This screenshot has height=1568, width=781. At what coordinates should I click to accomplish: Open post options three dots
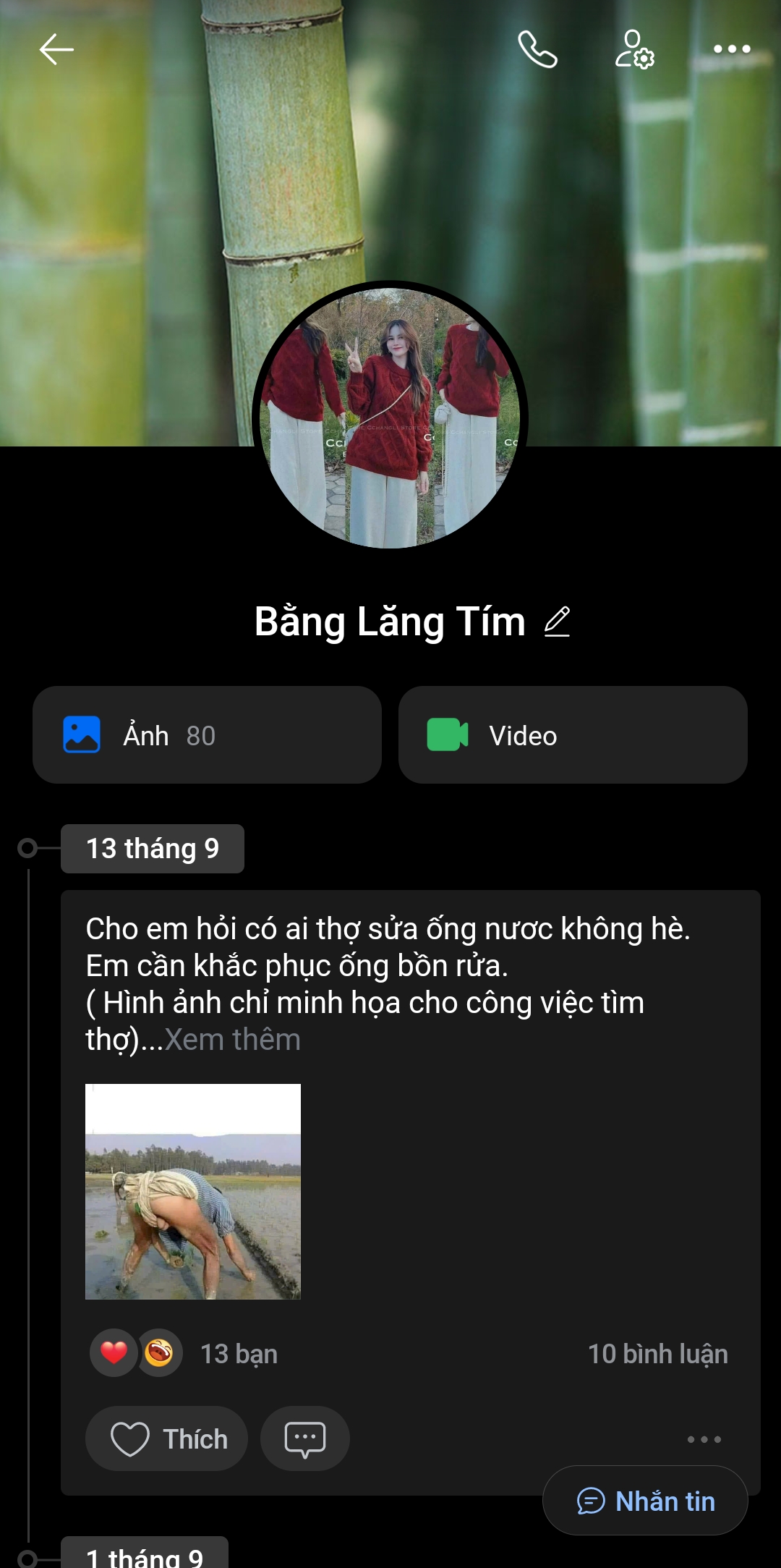pyautogui.click(x=704, y=1439)
